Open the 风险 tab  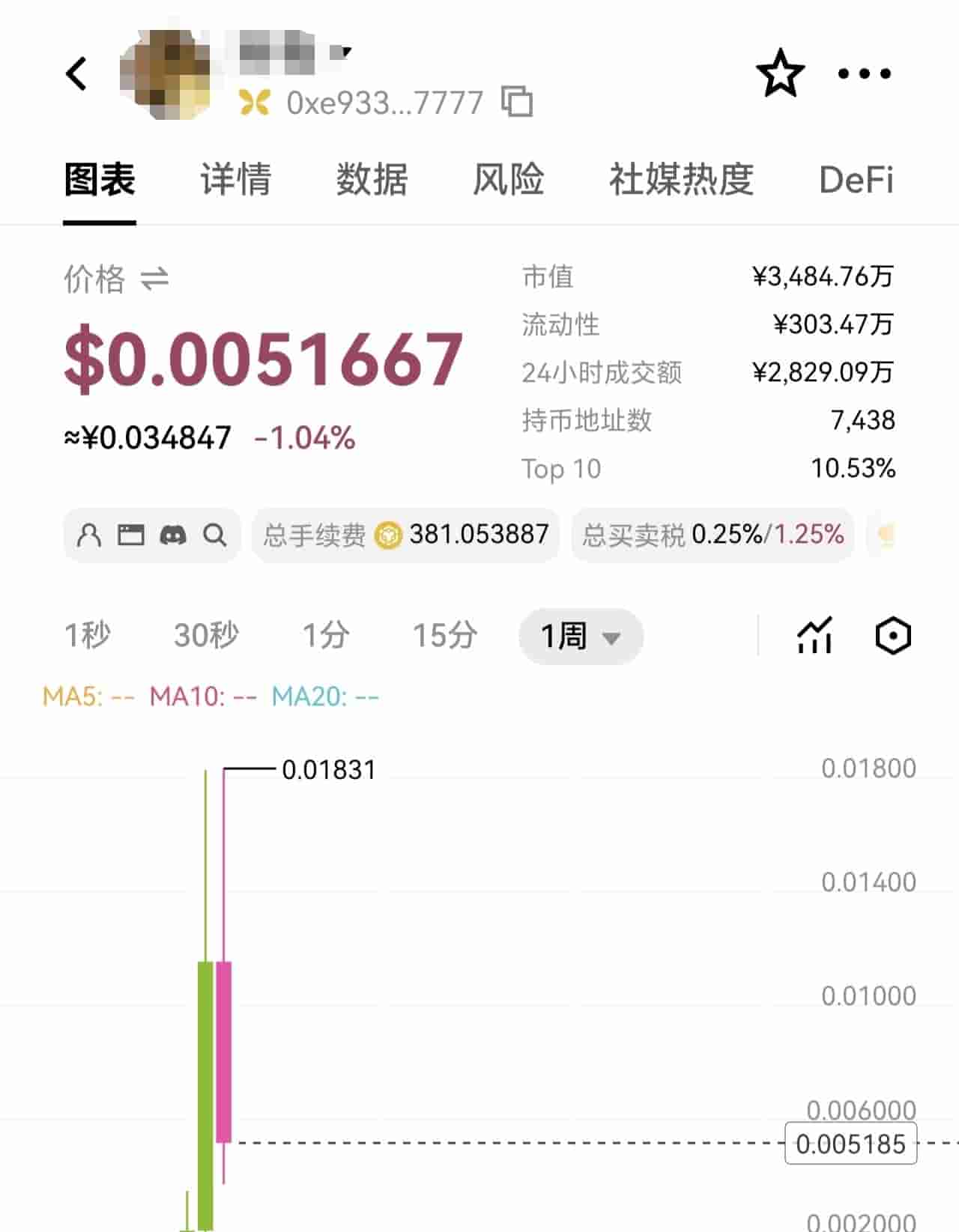tap(508, 180)
